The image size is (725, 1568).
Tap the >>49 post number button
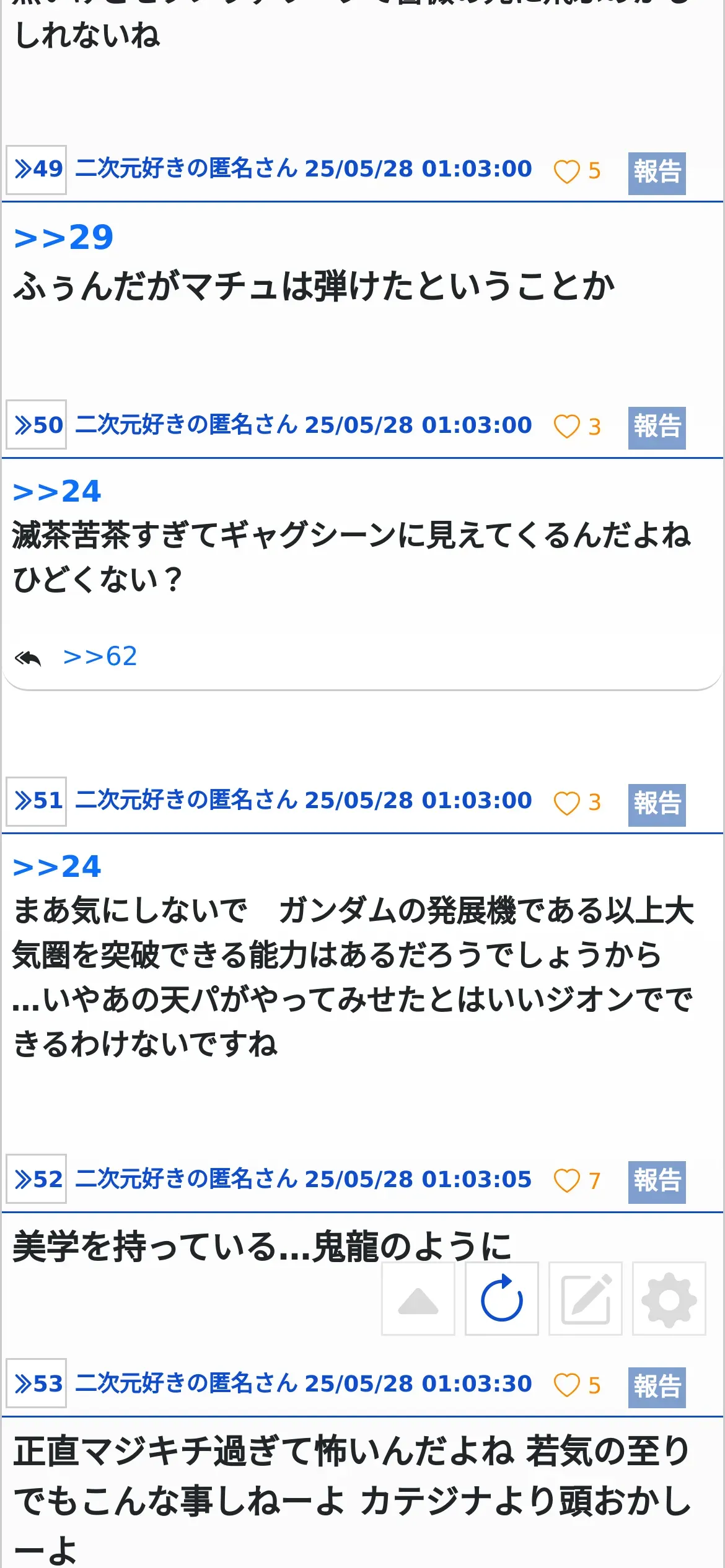tap(37, 170)
